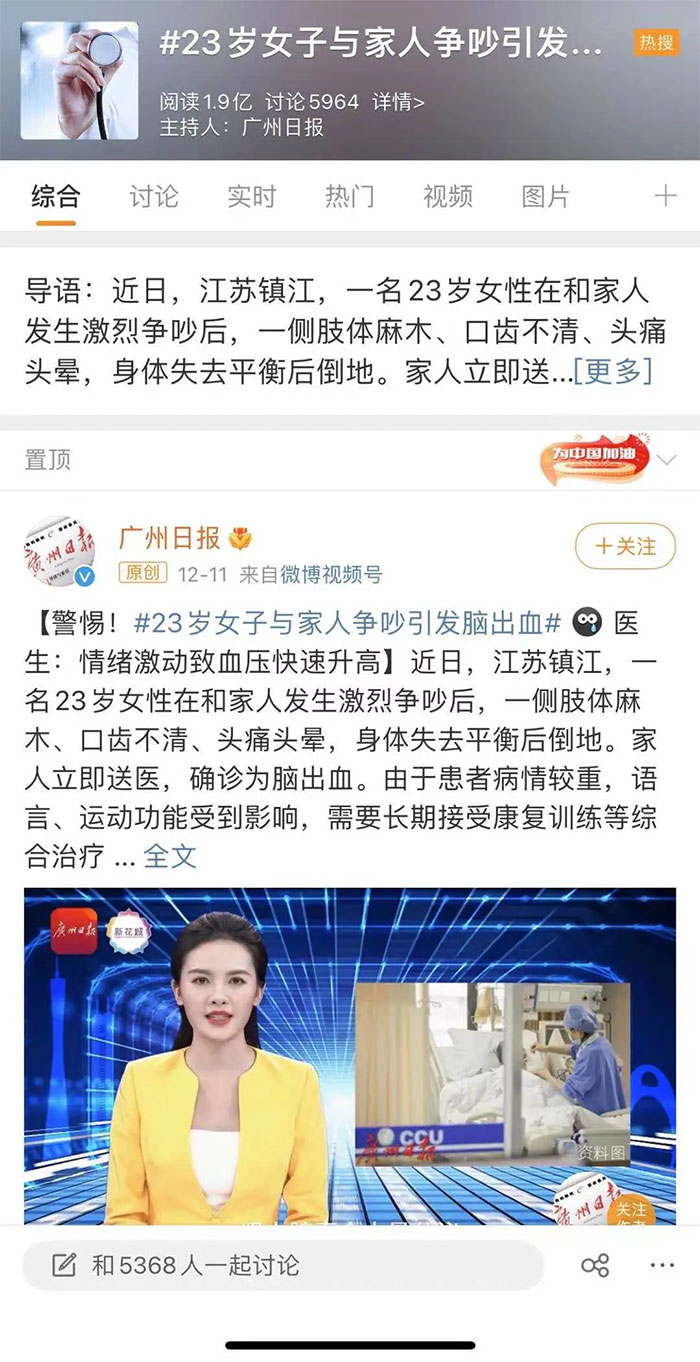
Task: Switch to the 视频 tab
Action: point(447,196)
